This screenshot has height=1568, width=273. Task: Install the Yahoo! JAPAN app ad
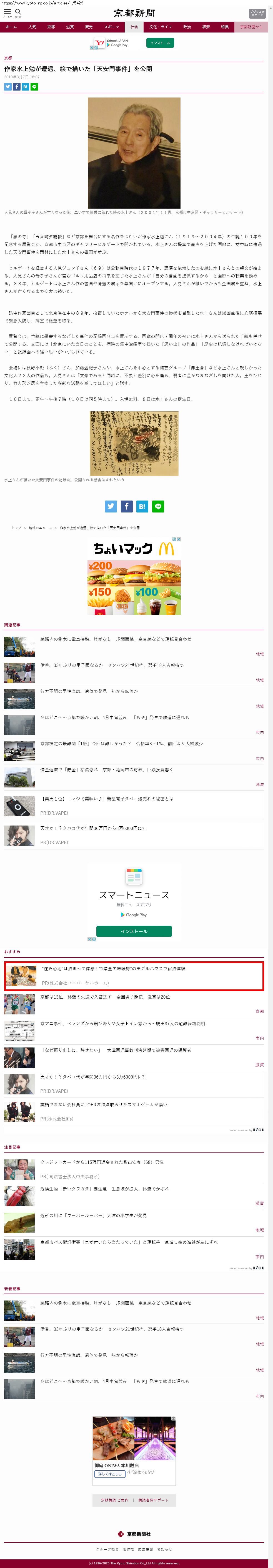click(160, 42)
